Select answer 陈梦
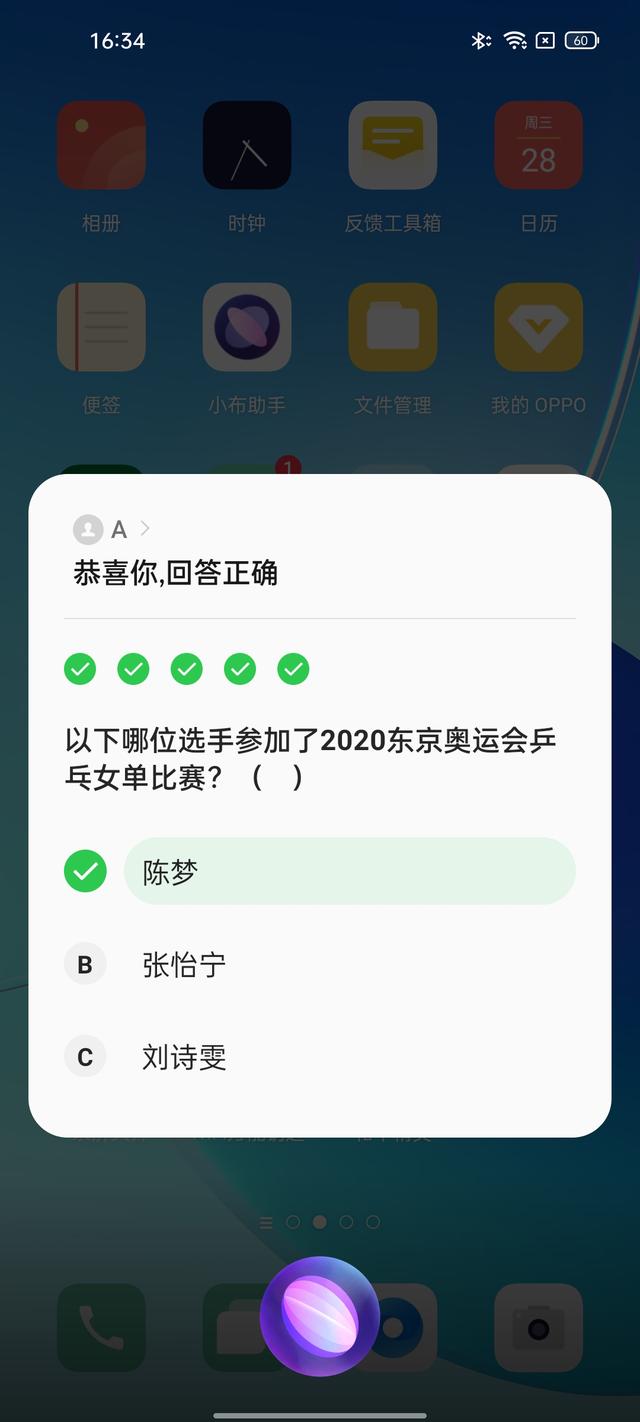Viewport: 640px width, 1422px height. [x=349, y=871]
